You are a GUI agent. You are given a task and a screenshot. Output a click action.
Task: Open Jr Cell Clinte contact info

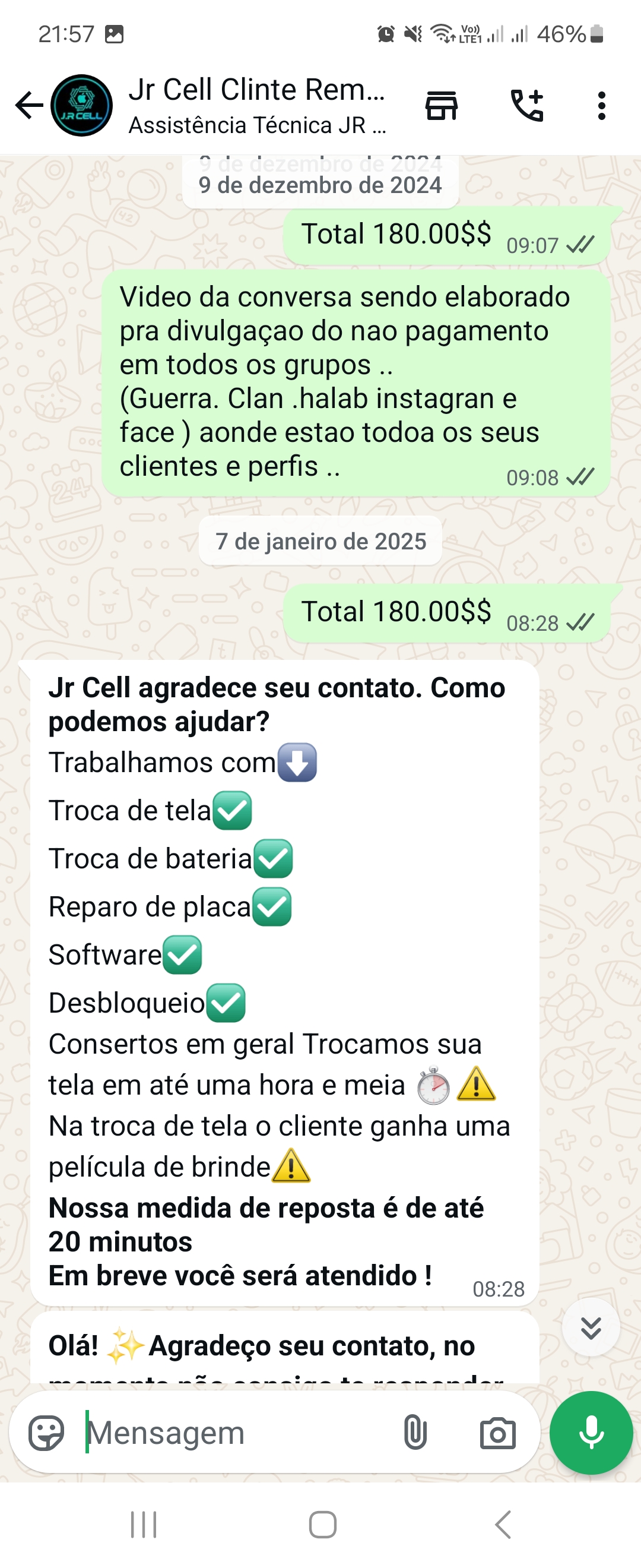click(256, 105)
